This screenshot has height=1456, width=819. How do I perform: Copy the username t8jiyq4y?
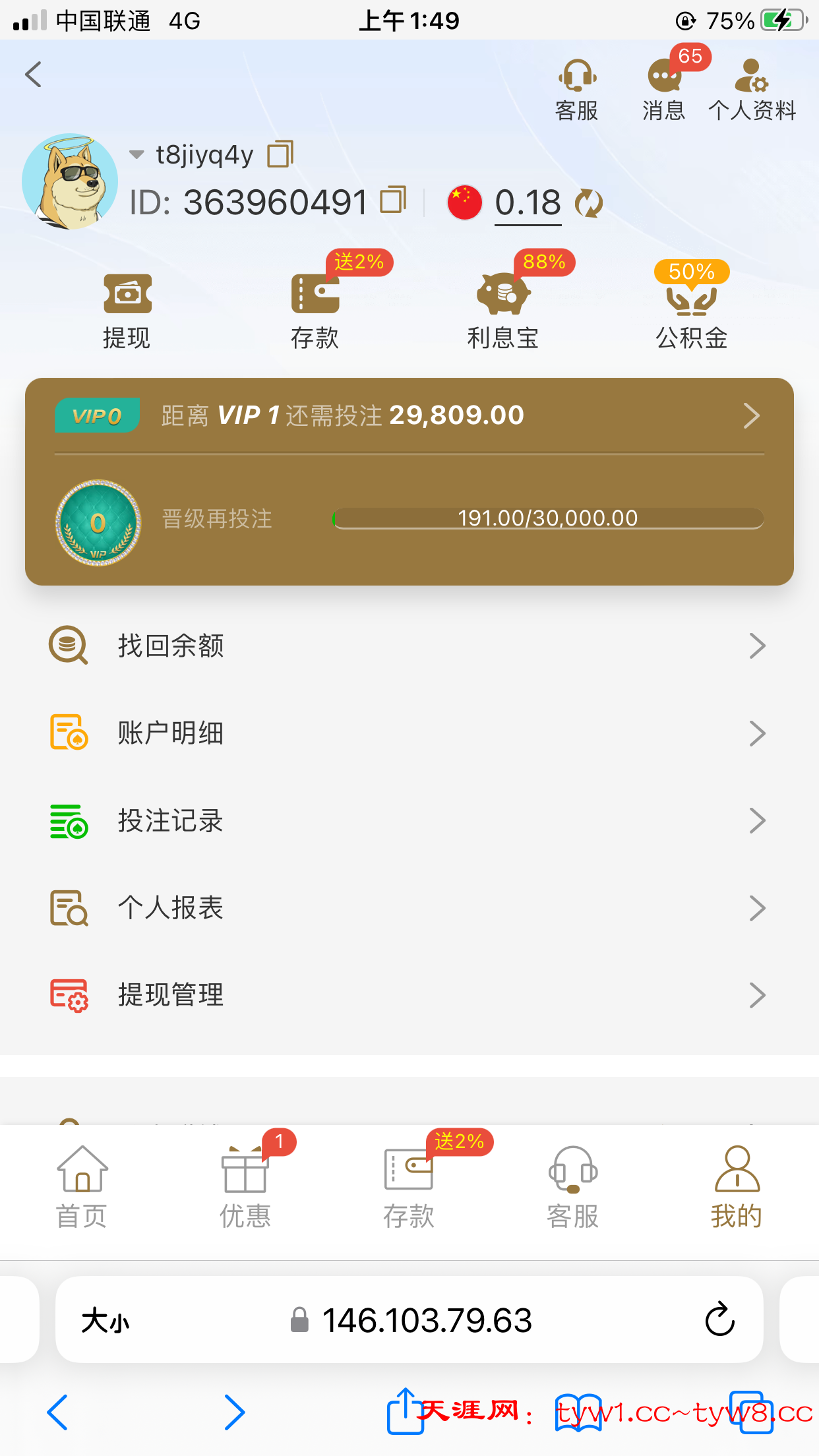click(x=280, y=154)
